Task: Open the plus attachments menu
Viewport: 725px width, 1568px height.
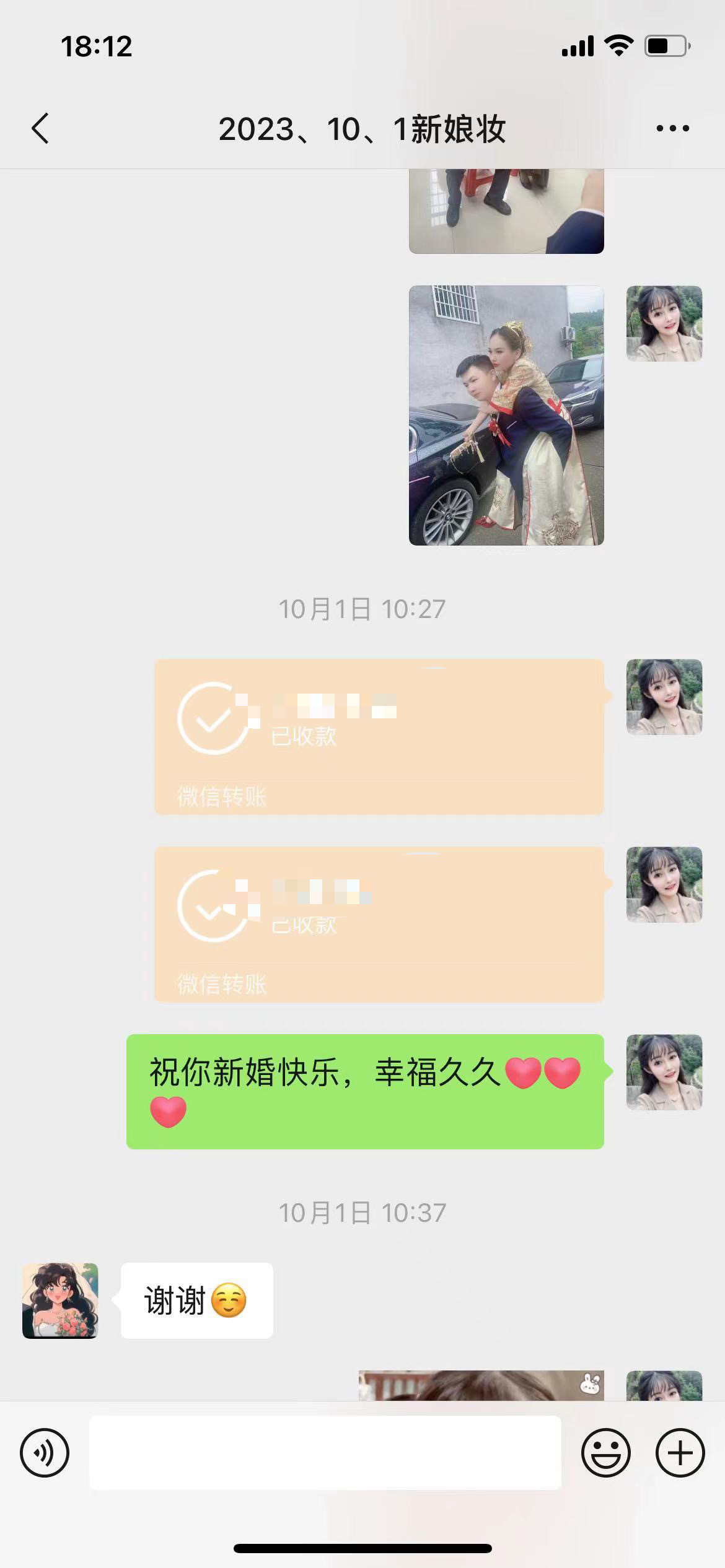Action: pyautogui.click(x=680, y=1452)
